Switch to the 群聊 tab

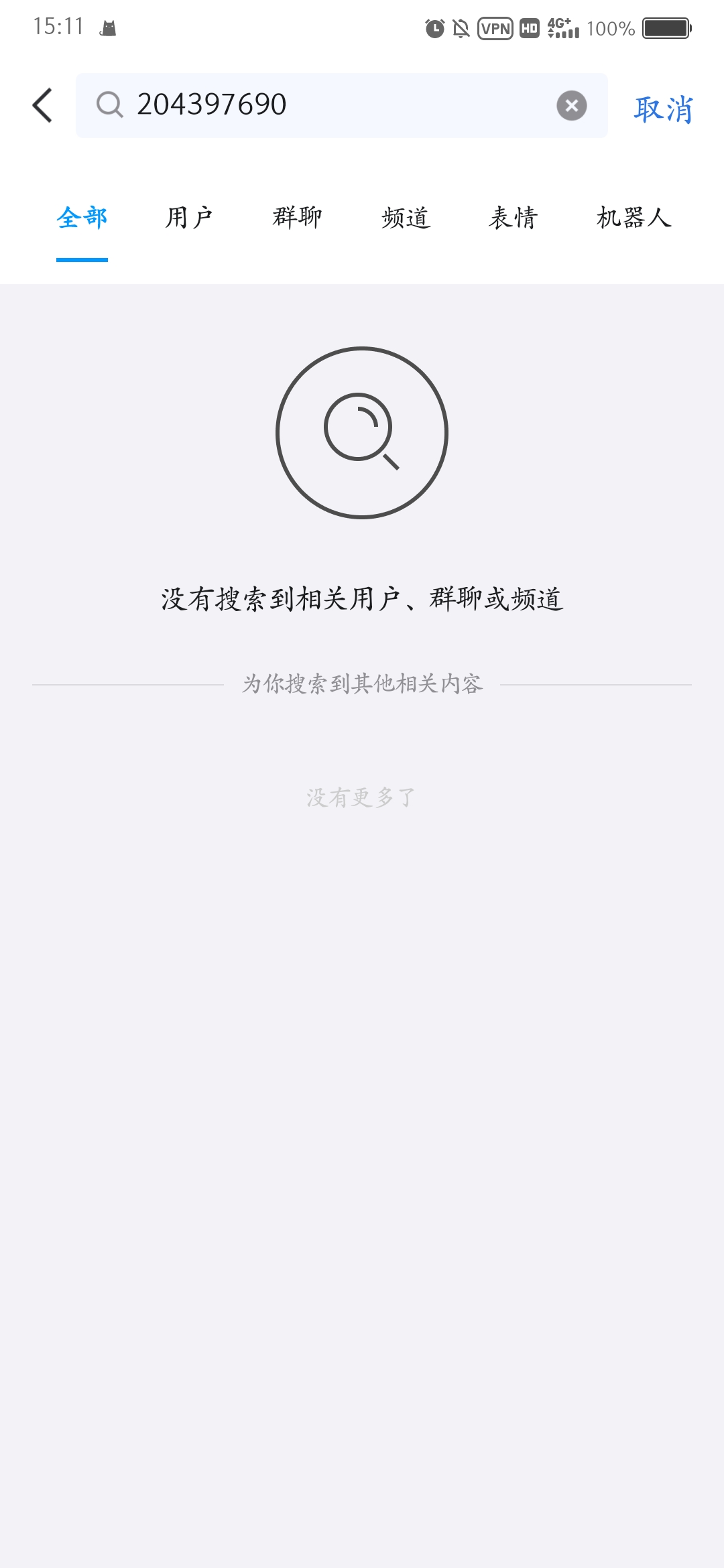pos(297,218)
